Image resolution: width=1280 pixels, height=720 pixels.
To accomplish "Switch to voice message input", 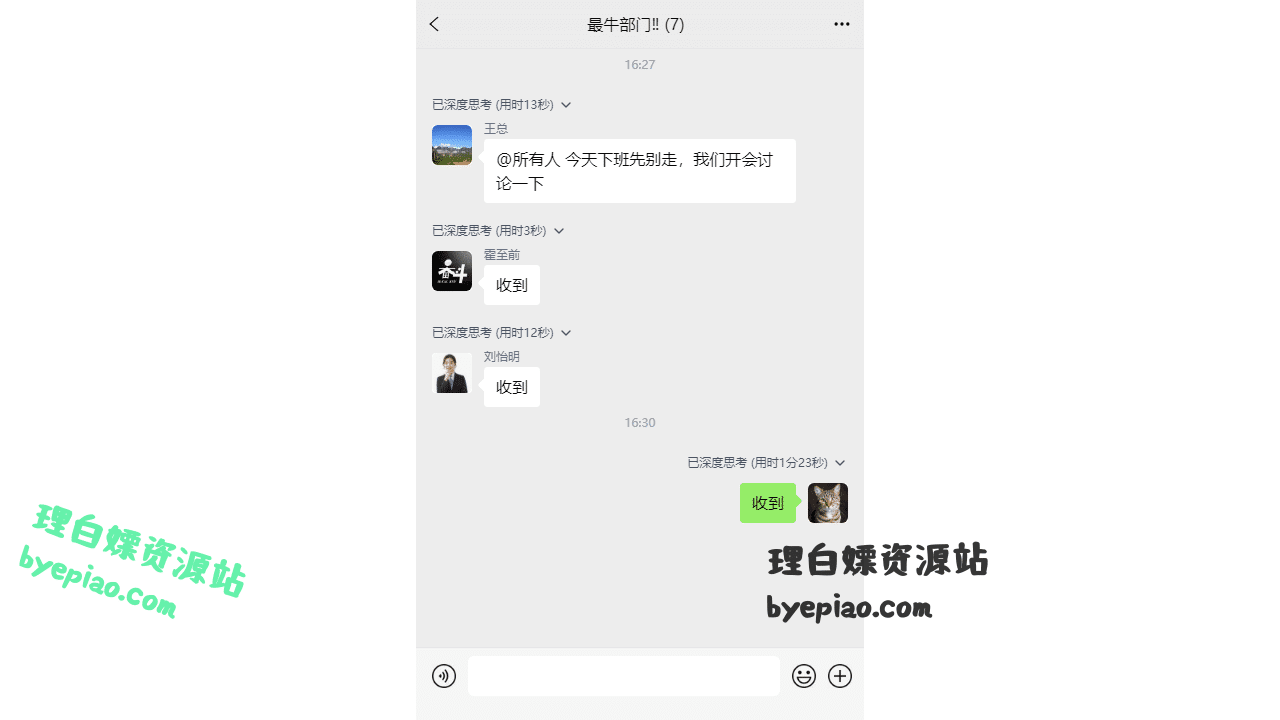I will [x=444, y=676].
